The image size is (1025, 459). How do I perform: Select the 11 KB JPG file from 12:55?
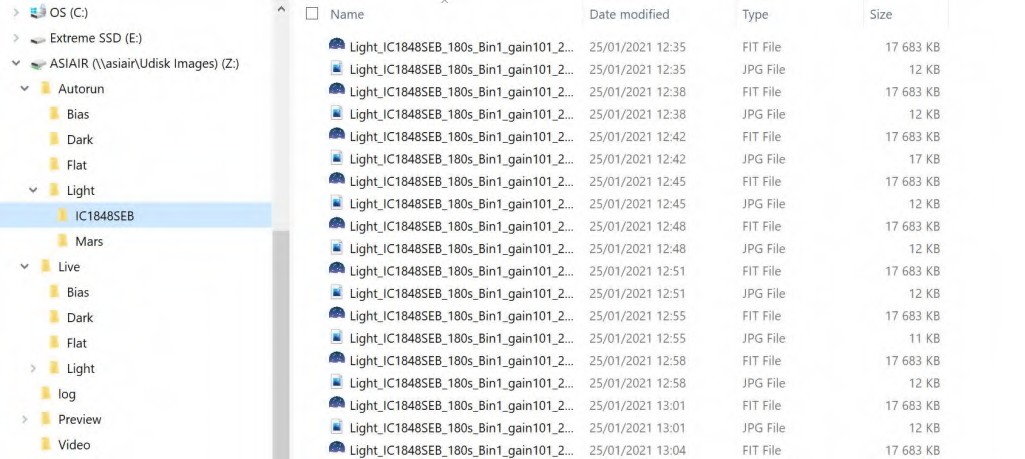click(x=460, y=338)
